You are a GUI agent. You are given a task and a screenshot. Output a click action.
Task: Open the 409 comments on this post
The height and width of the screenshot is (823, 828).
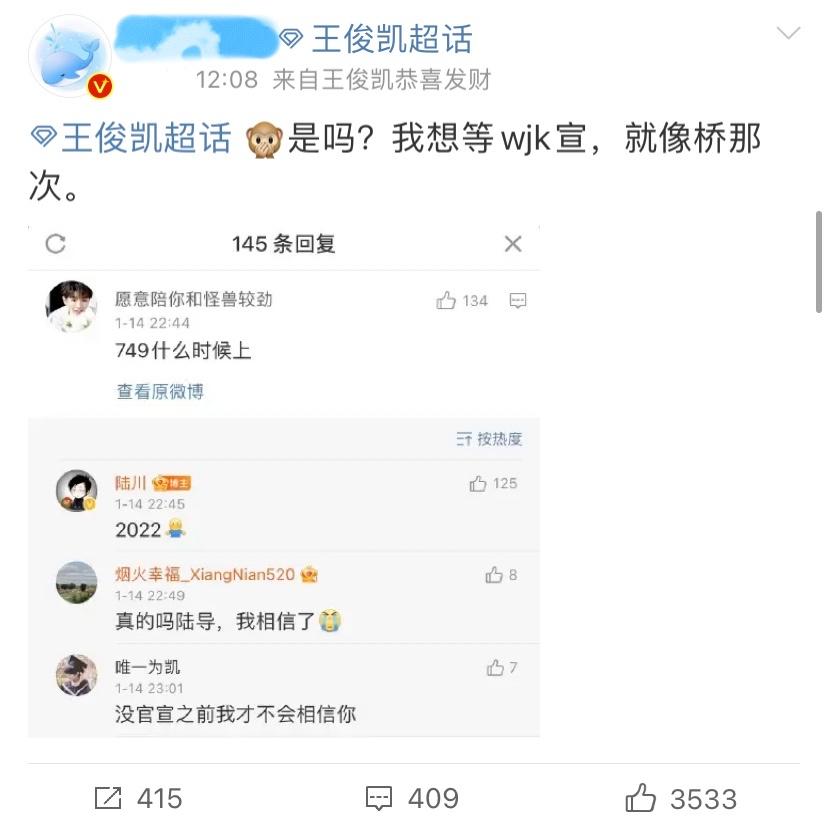point(411,798)
